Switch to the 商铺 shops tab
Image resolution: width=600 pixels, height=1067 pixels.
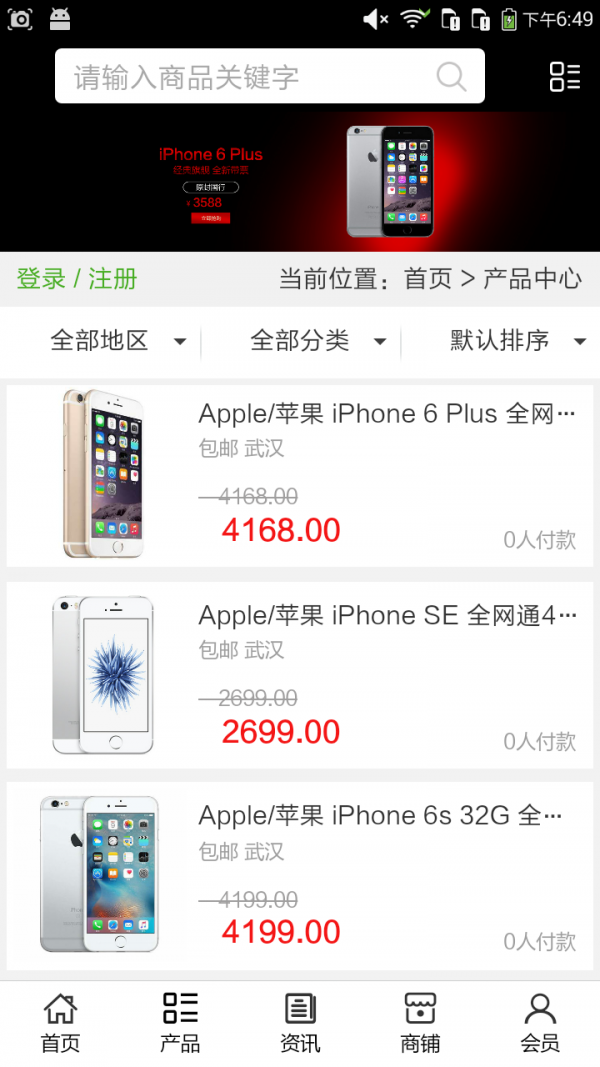420,1023
